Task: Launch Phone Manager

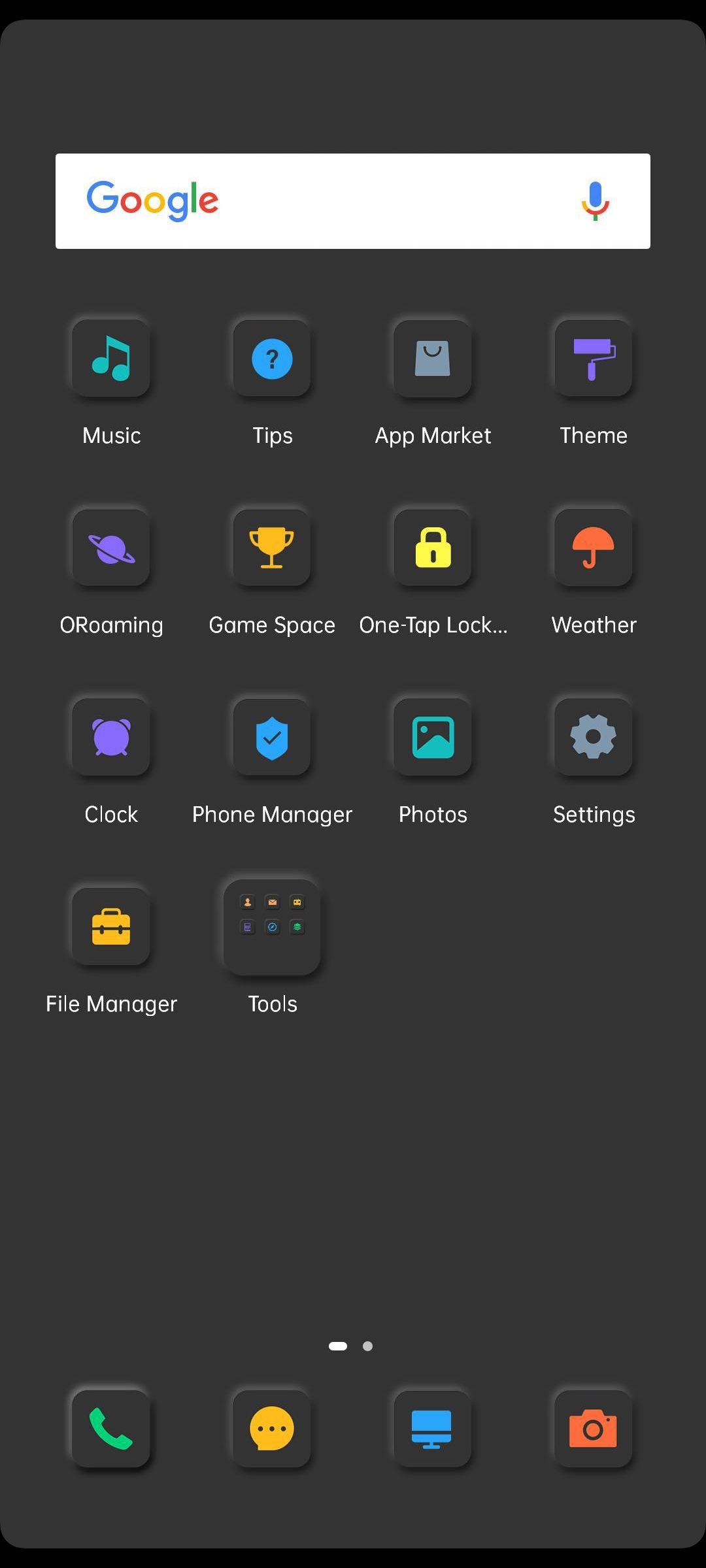Action: pyautogui.click(x=272, y=737)
